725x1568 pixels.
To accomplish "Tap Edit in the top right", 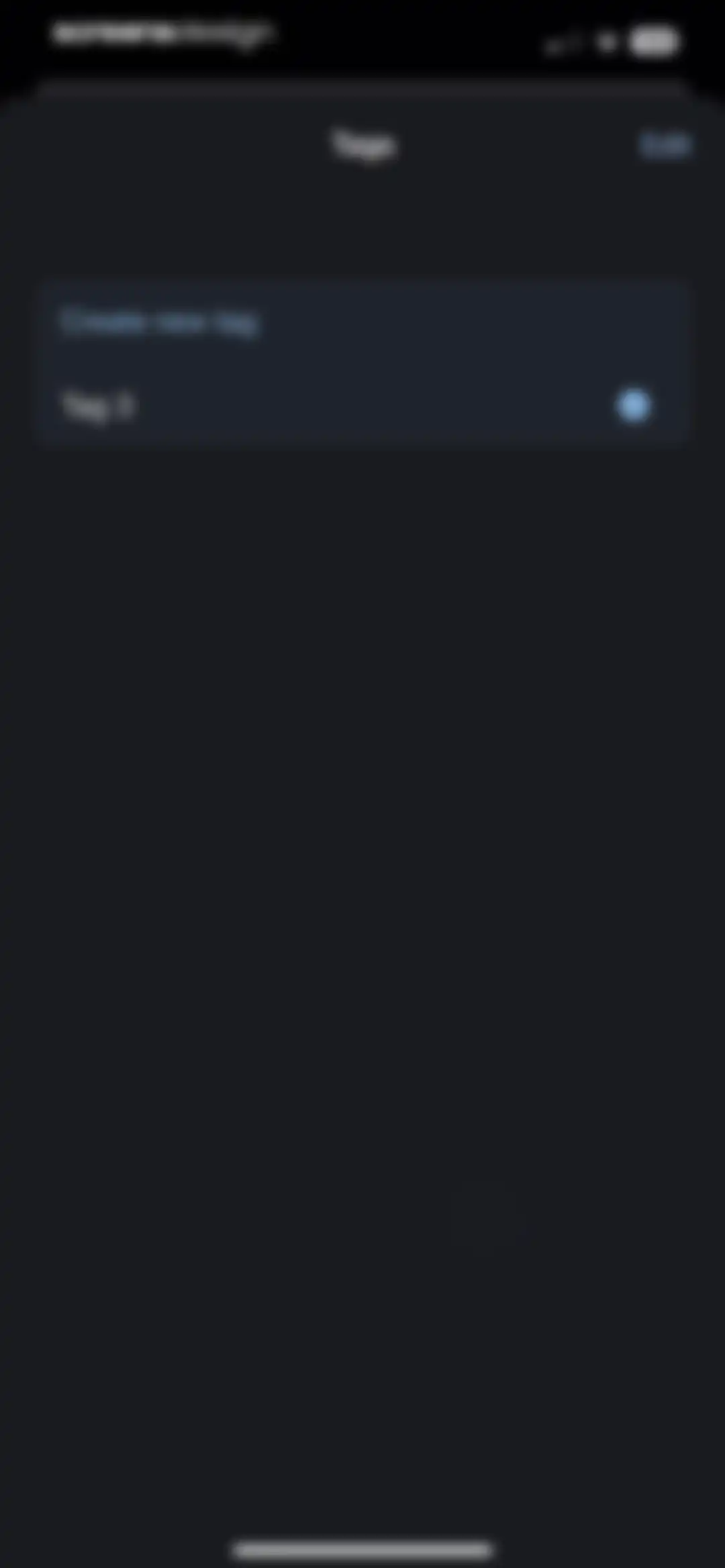I will [x=665, y=144].
